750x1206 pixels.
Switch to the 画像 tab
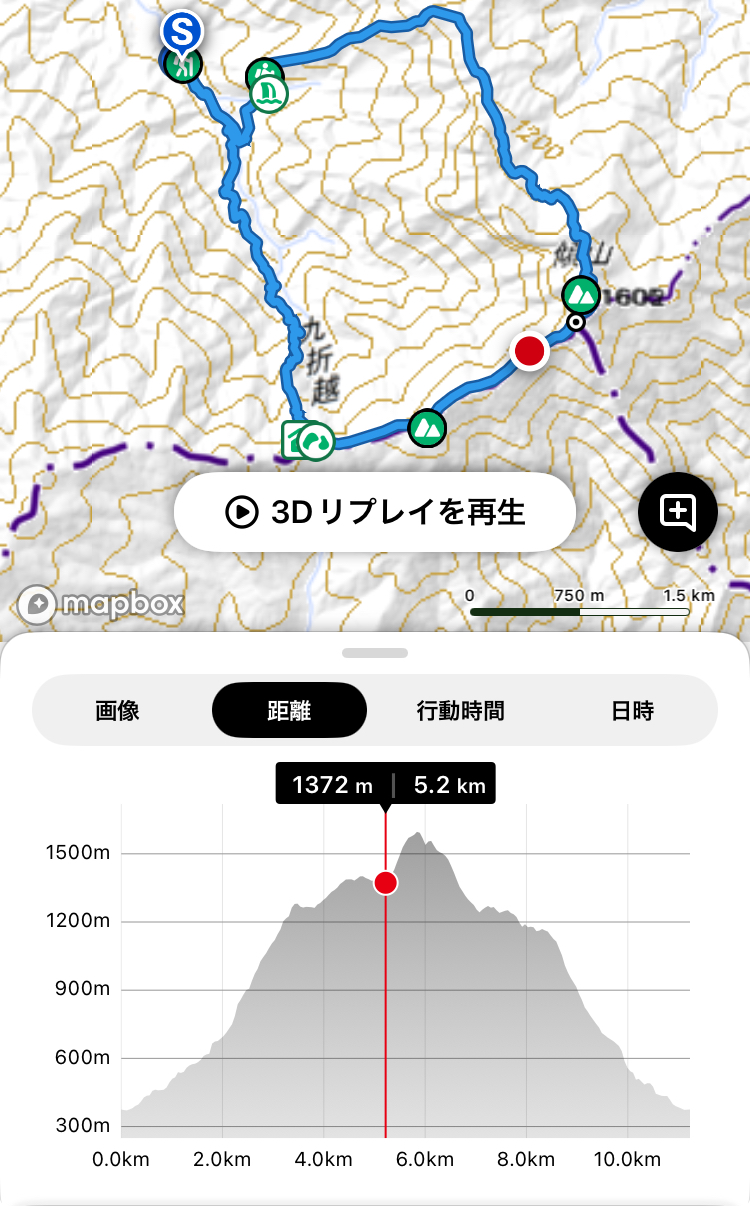(x=118, y=711)
